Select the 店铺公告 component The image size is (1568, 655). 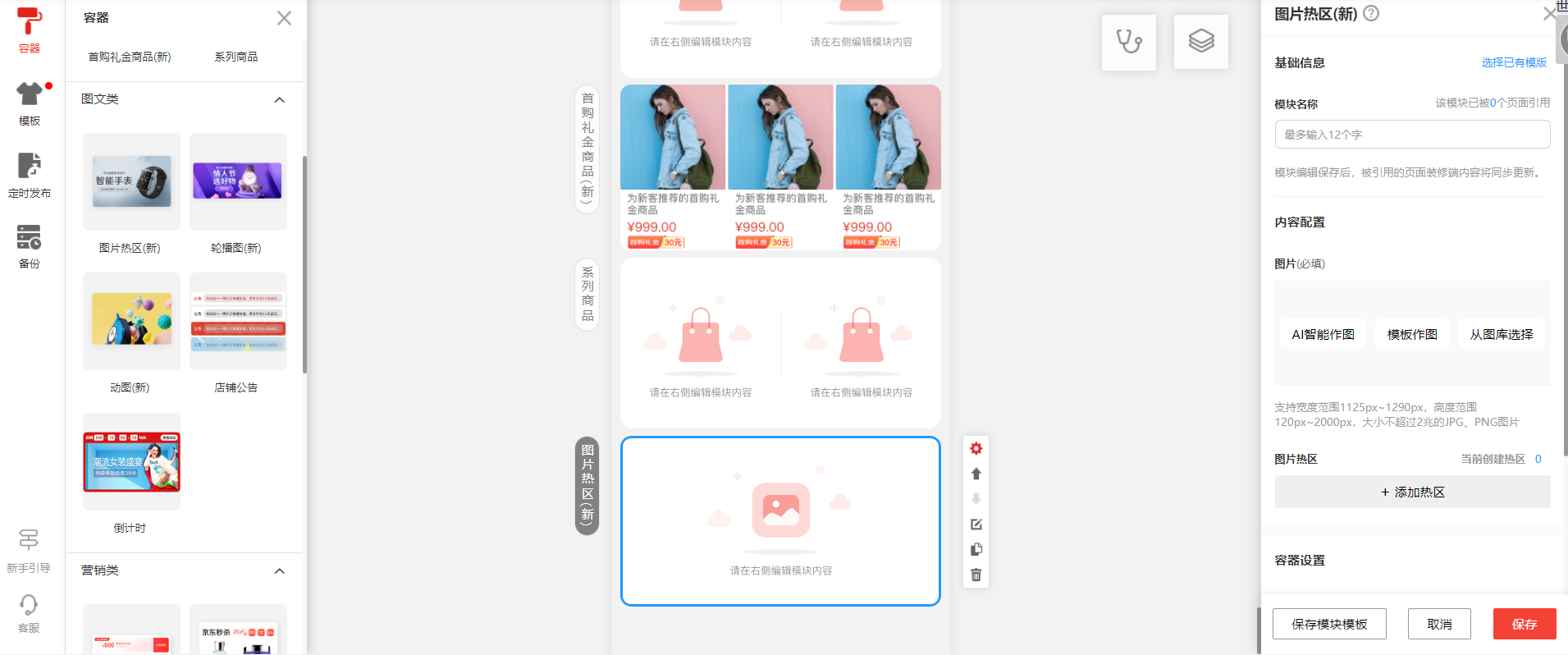click(x=238, y=321)
